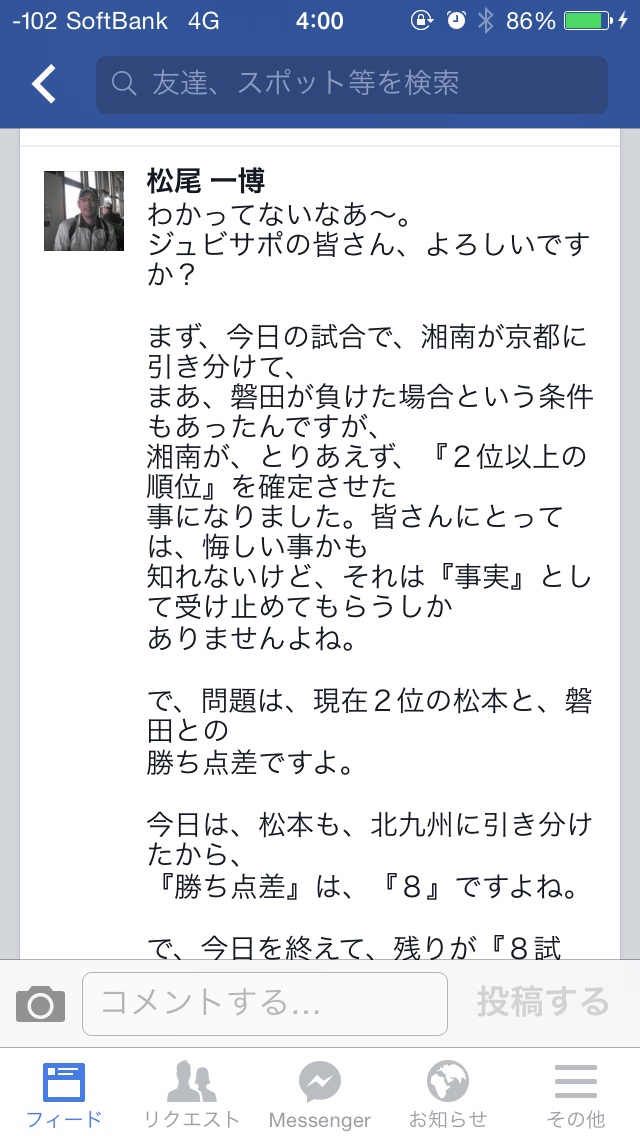Open 松尾 一博's profile picture
The width and height of the screenshot is (640, 1136).
(83, 211)
